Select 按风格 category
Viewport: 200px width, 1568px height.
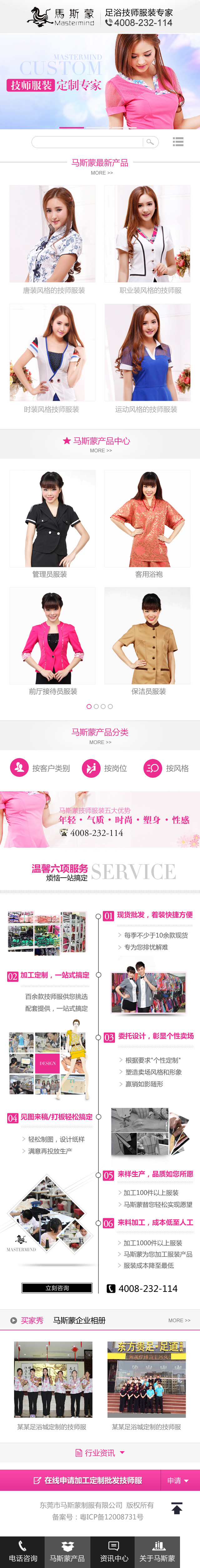click(x=167, y=768)
